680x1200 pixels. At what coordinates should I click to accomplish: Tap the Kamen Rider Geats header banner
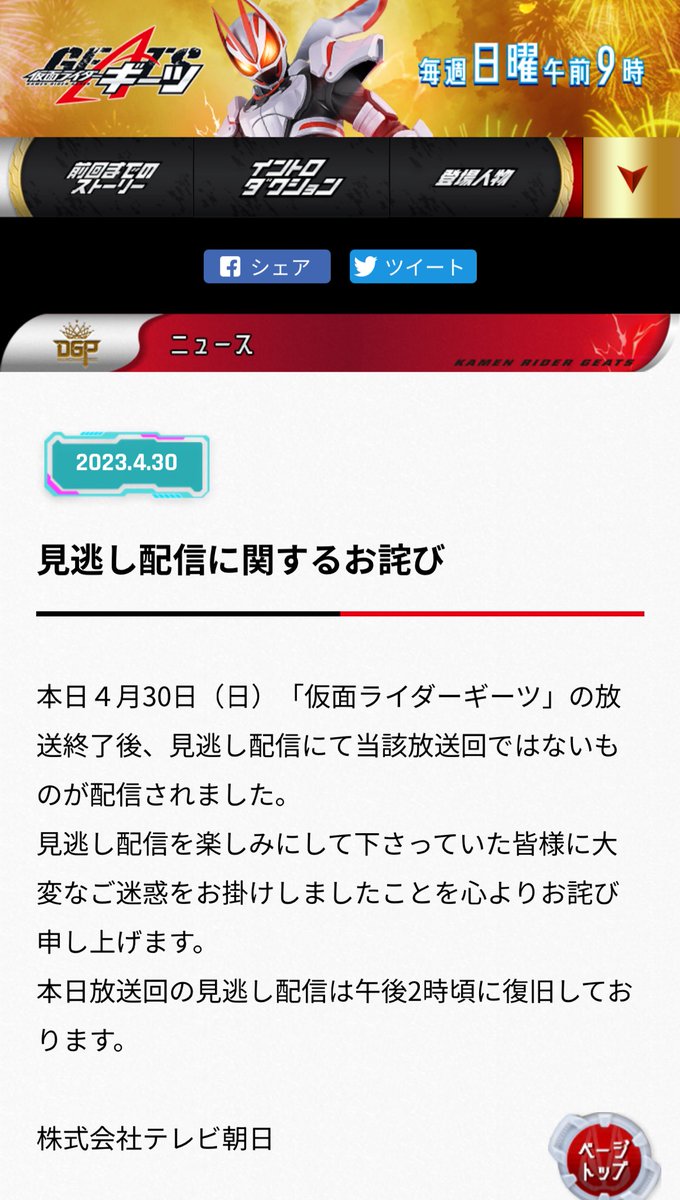(x=340, y=68)
